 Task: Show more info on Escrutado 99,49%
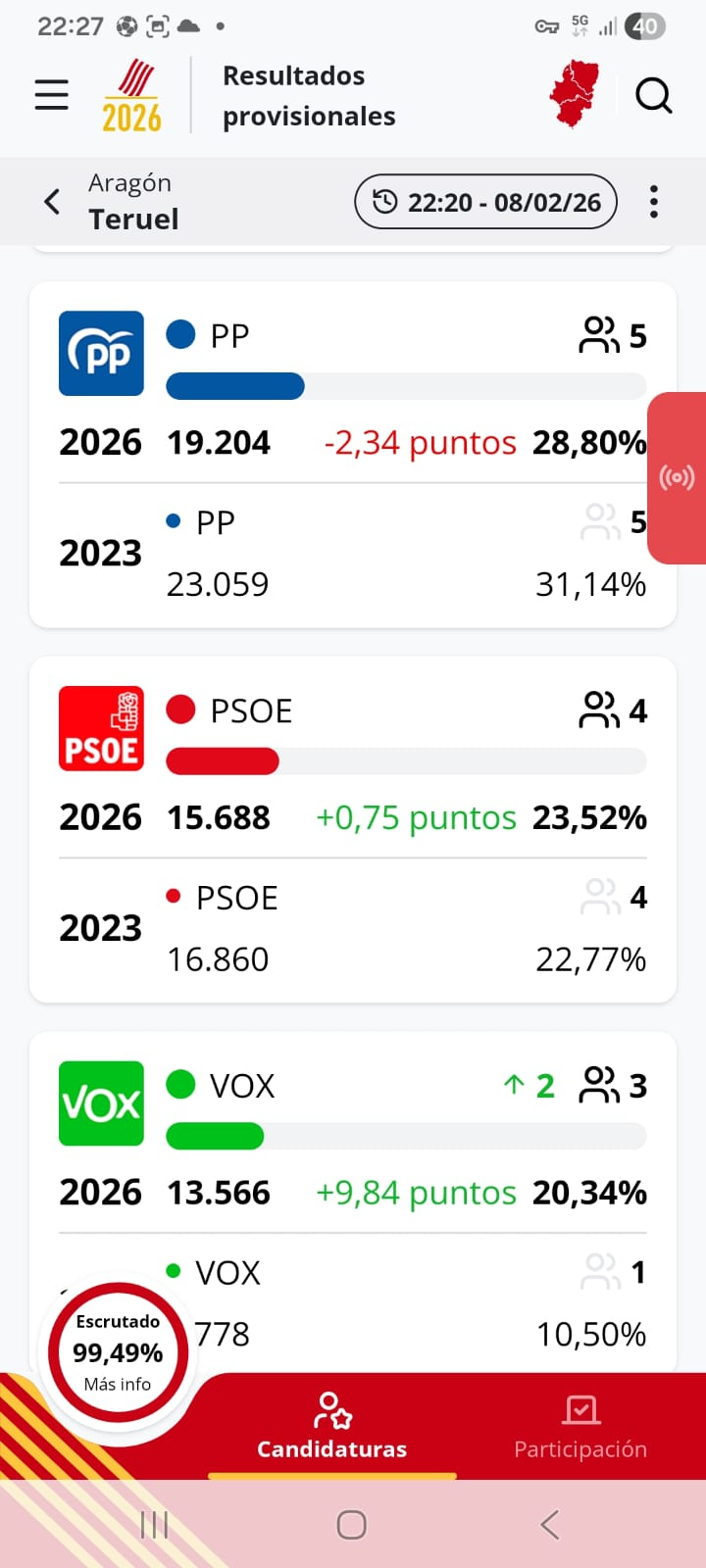[x=118, y=1353]
